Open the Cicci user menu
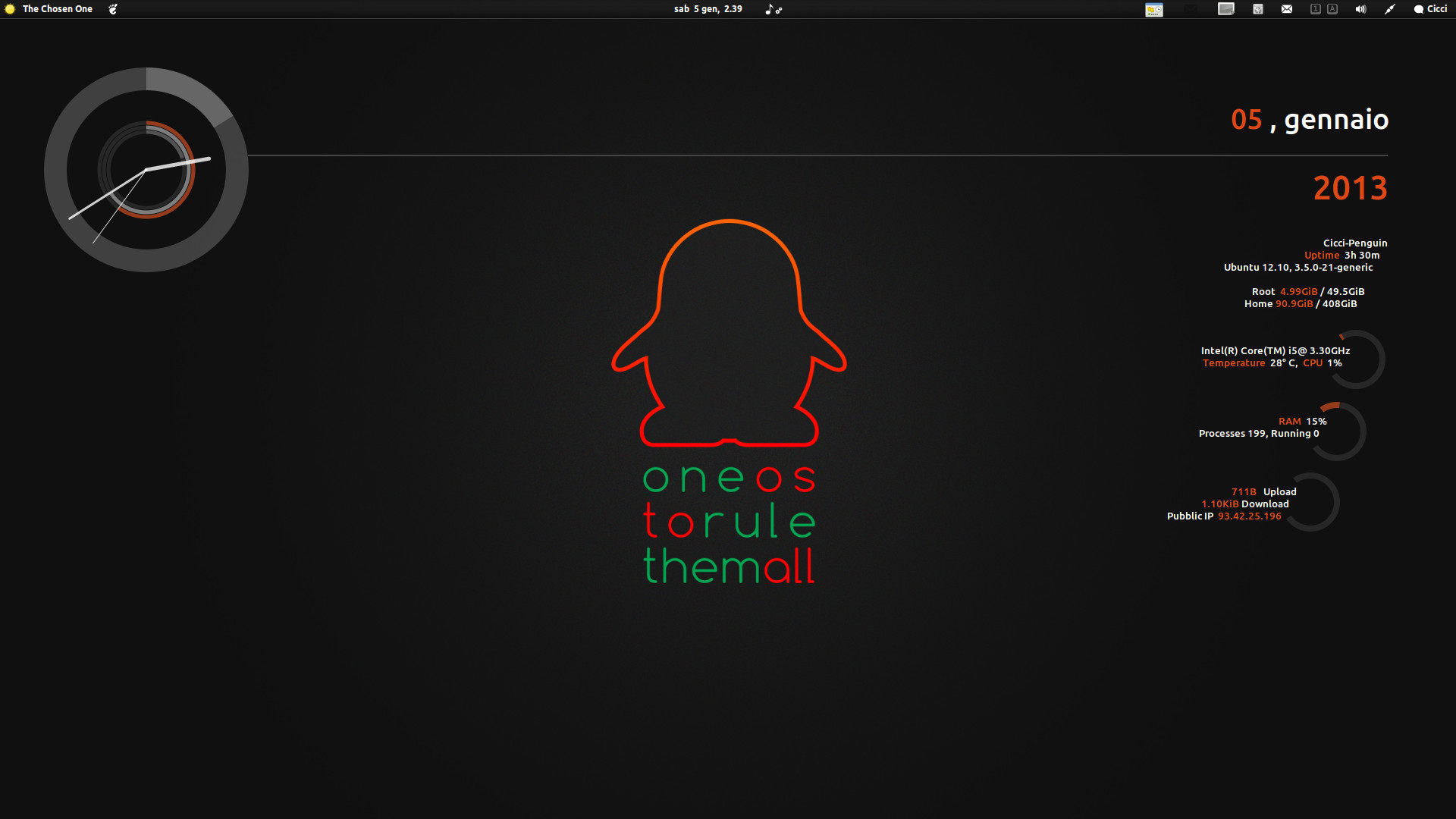1456x819 pixels. [1430, 9]
